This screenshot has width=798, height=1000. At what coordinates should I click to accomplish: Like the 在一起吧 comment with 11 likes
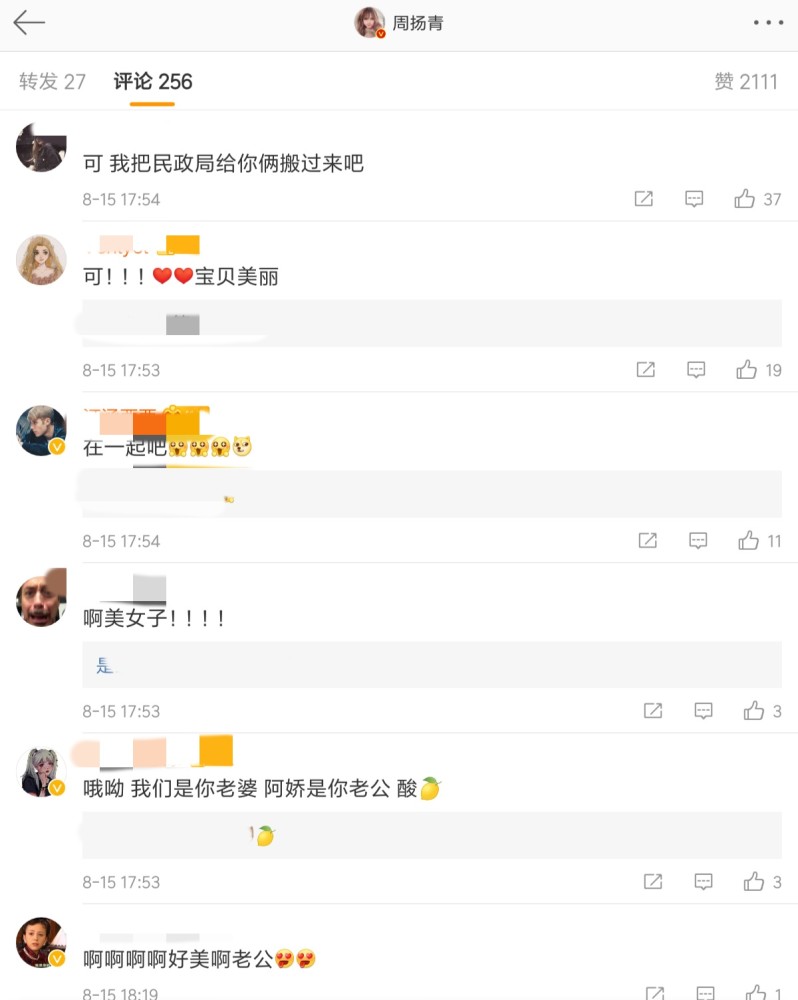[749, 540]
